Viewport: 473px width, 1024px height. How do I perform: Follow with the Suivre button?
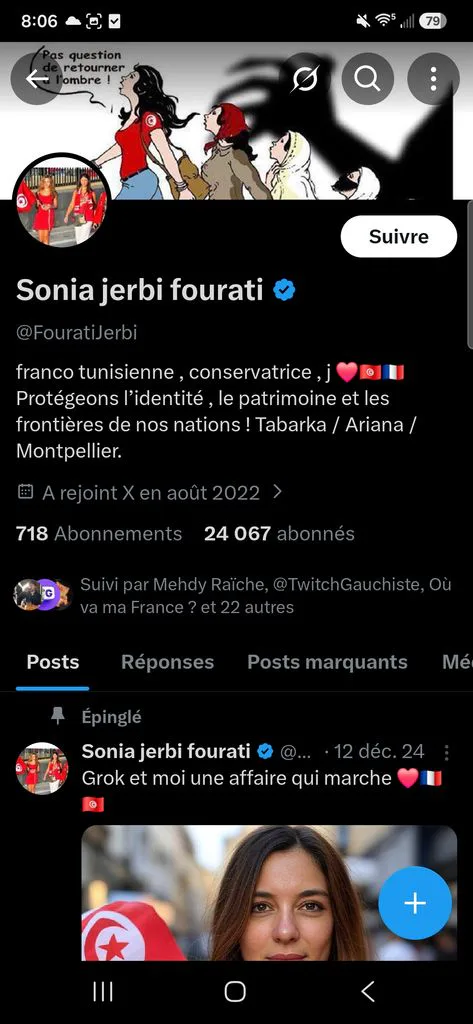pyautogui.click(x=399, y=236)
